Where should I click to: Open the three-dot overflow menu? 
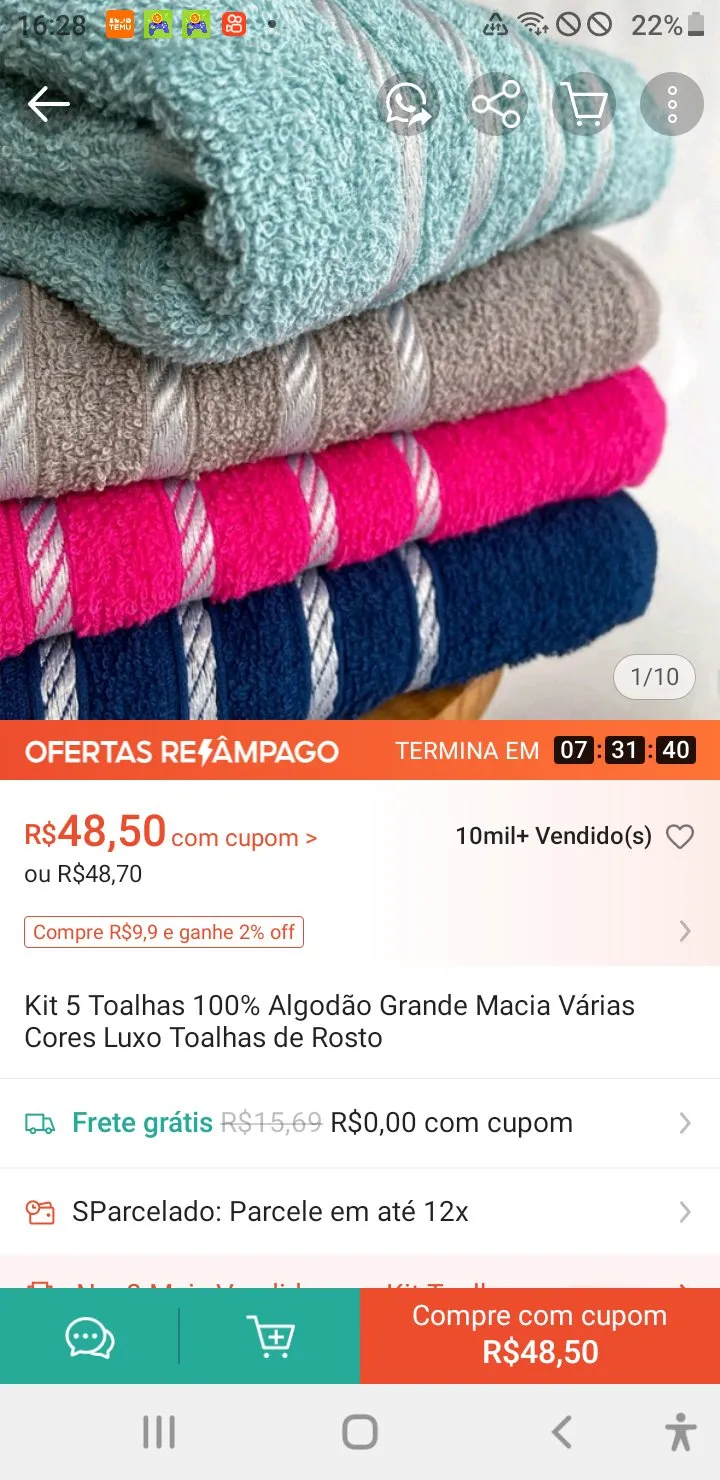pos(672,104)
